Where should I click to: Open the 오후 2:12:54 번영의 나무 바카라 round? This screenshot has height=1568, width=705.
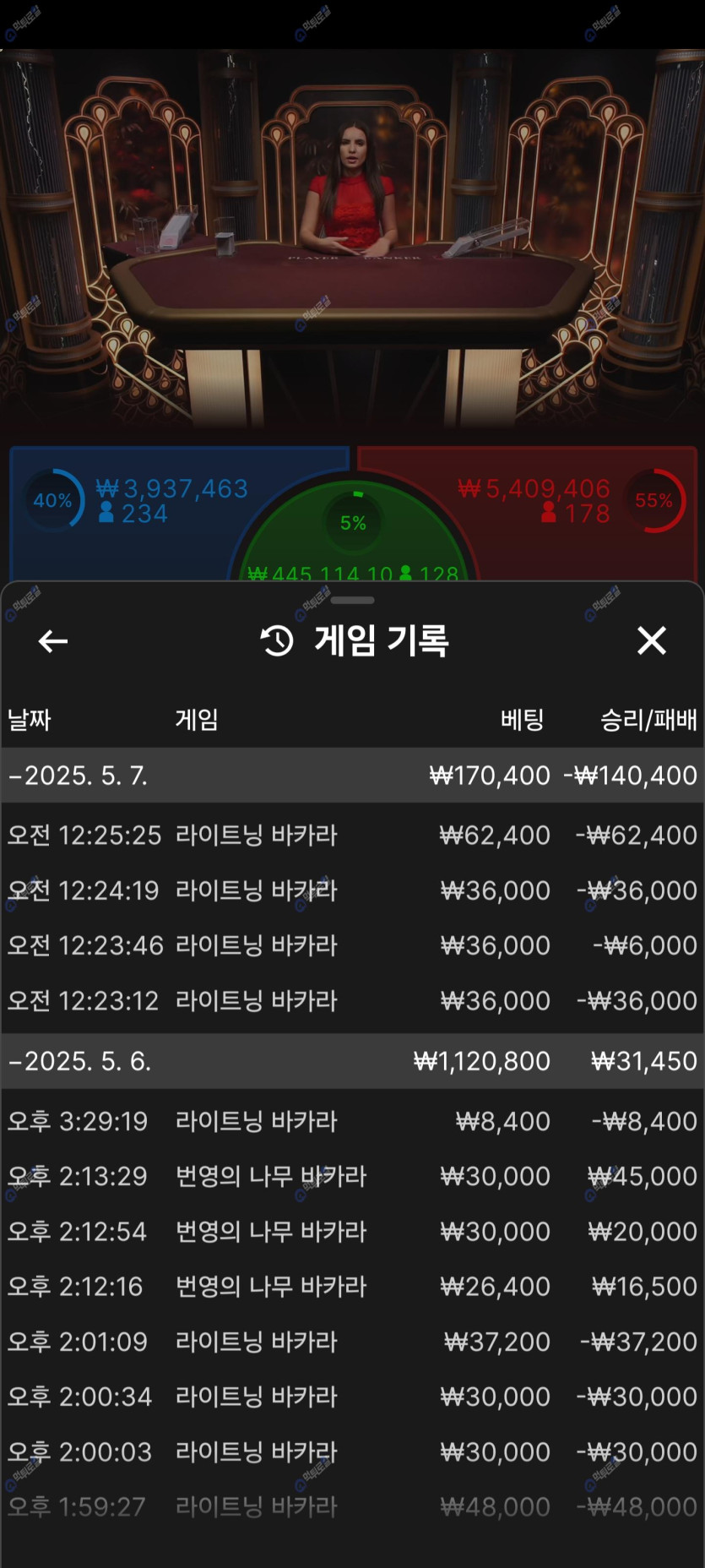(x=352, y=1232)
